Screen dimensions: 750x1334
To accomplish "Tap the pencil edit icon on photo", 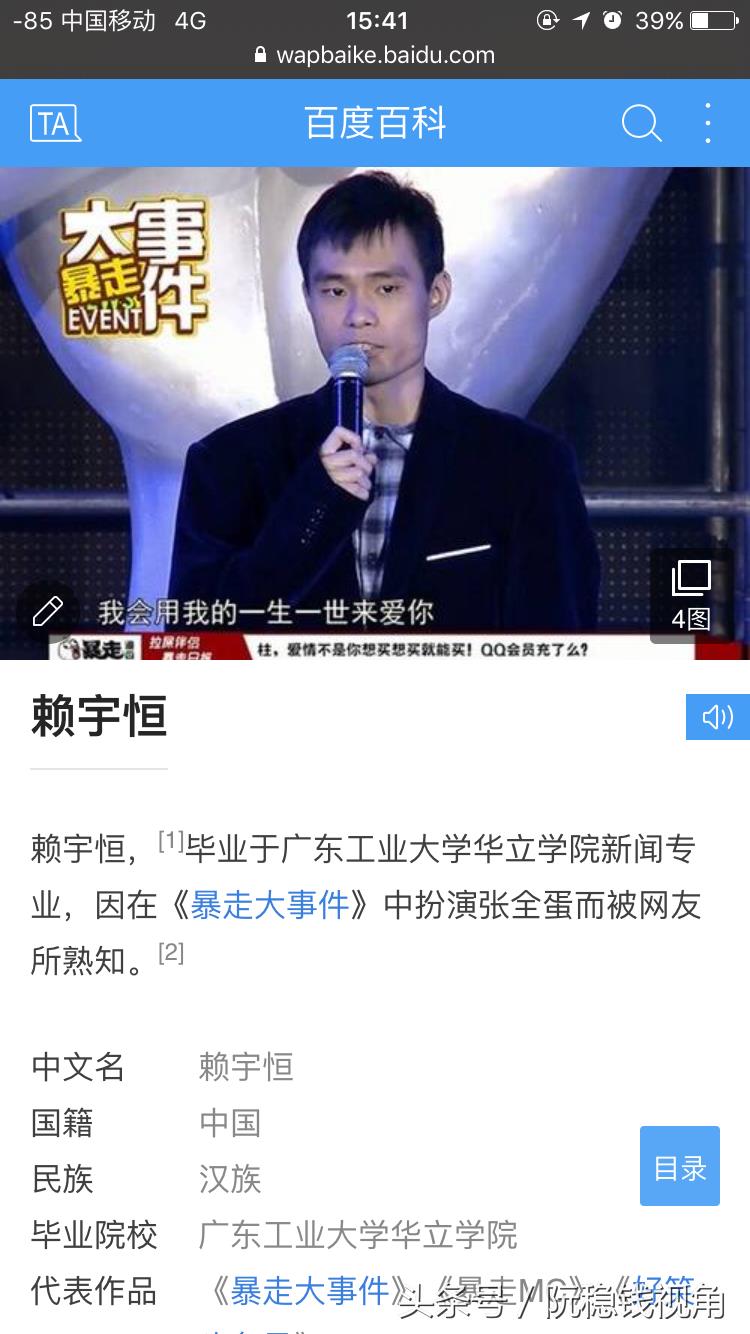I will click(47, 610).
